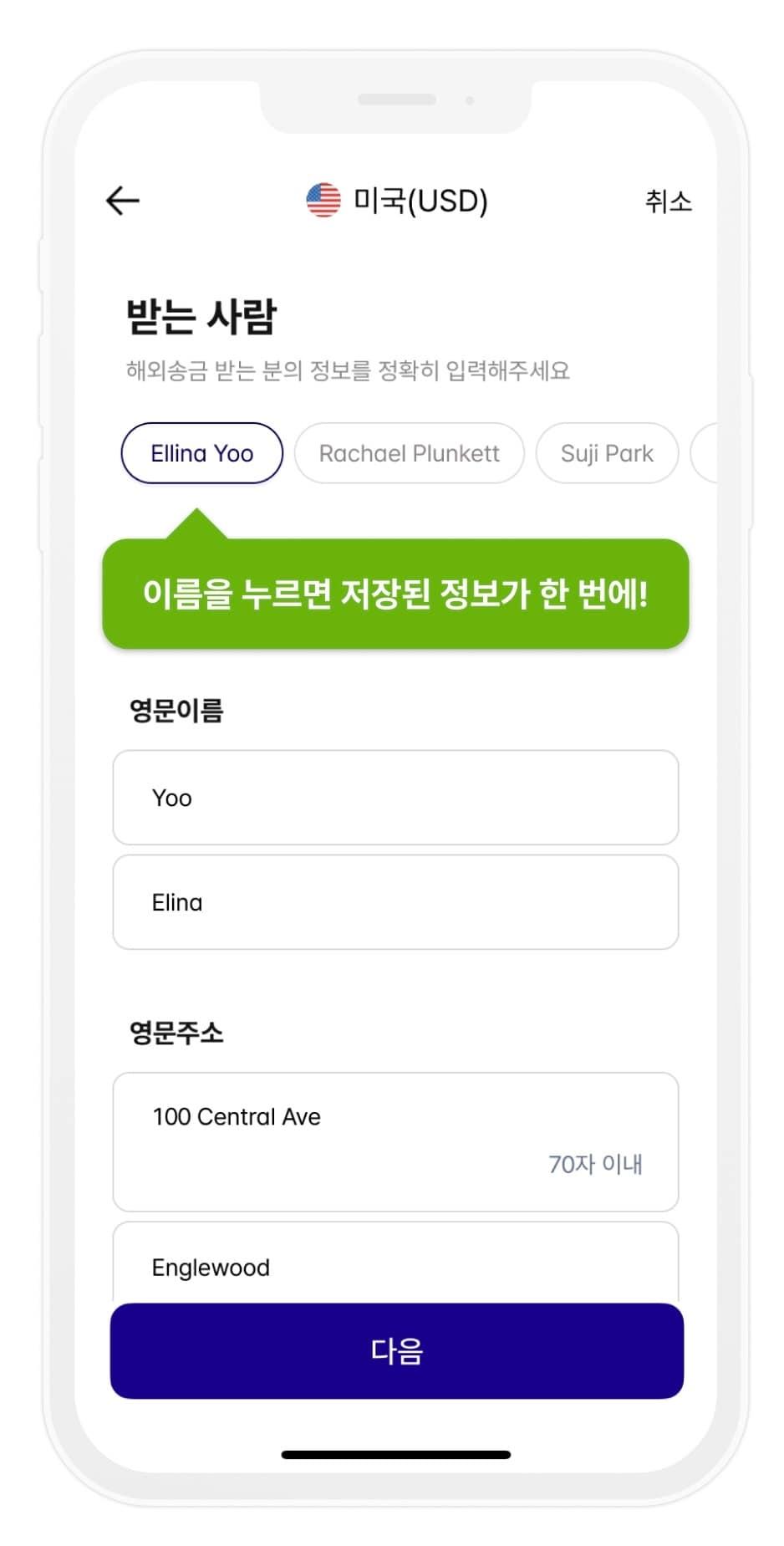Click the back arrow icon
The height and width of the screenshot is (1546, 784).
coord(122,200)
